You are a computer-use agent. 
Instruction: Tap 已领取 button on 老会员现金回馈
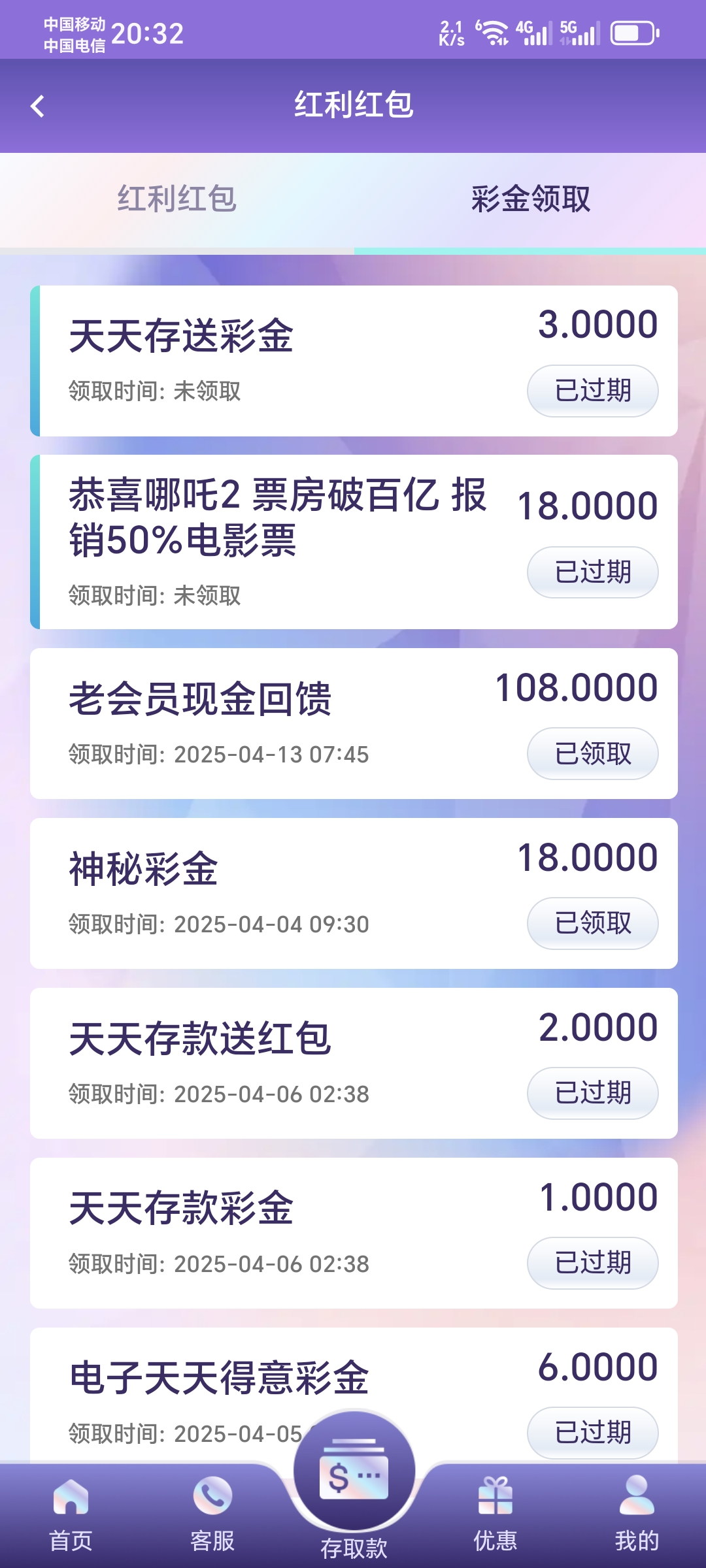[592, 754]
